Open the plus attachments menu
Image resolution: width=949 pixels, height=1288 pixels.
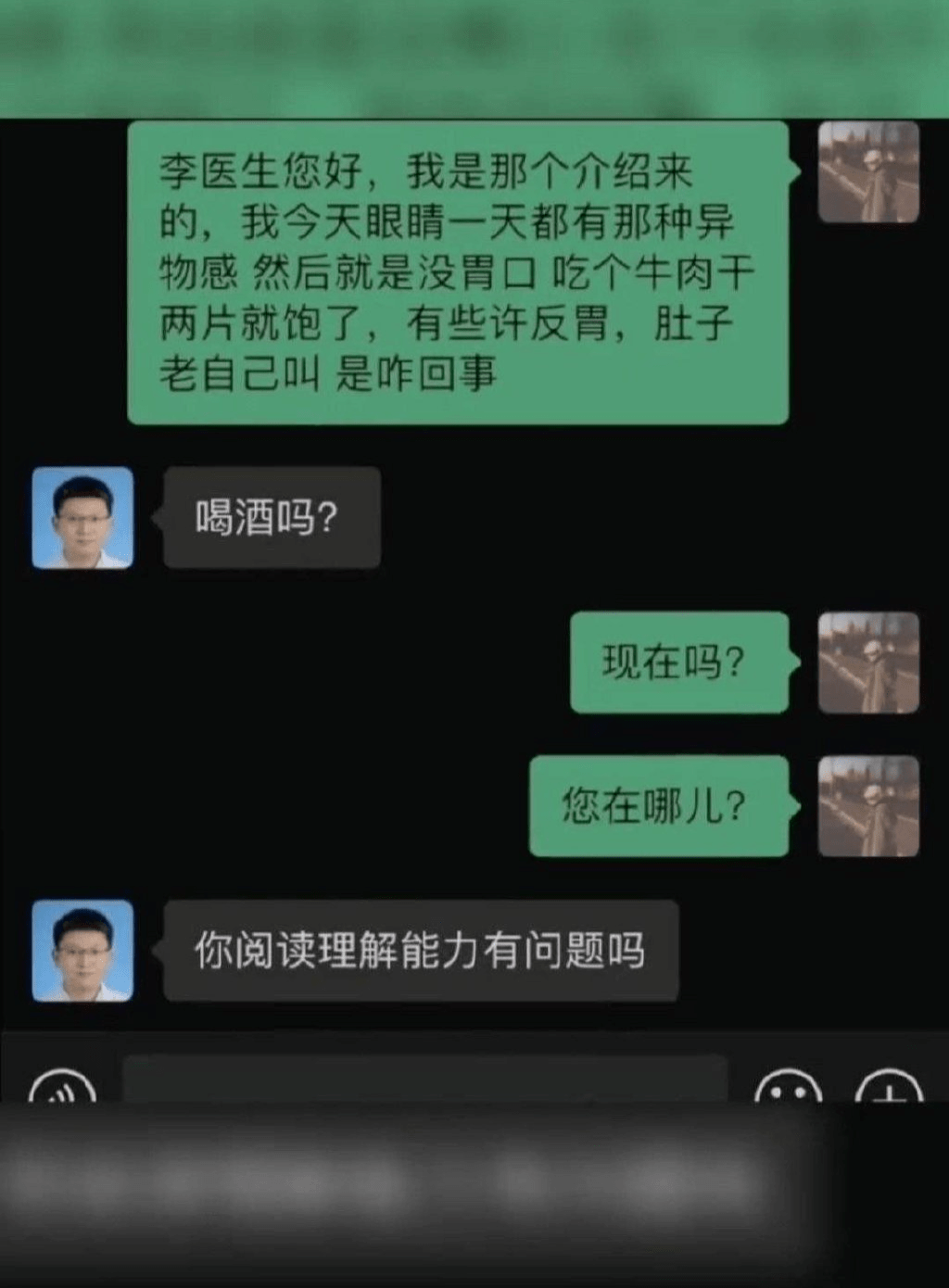tap(889, 1087)
